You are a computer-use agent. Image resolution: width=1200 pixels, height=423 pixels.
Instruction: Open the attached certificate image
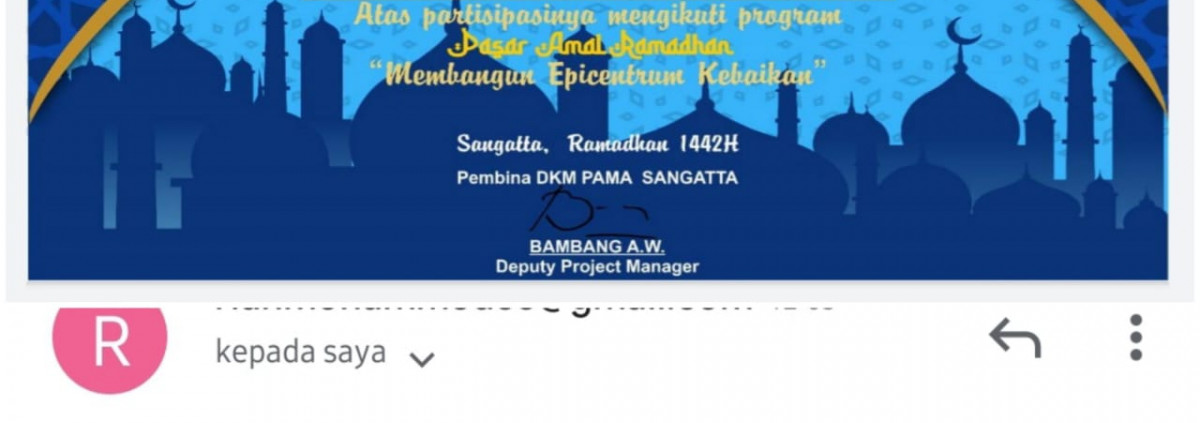598,140
